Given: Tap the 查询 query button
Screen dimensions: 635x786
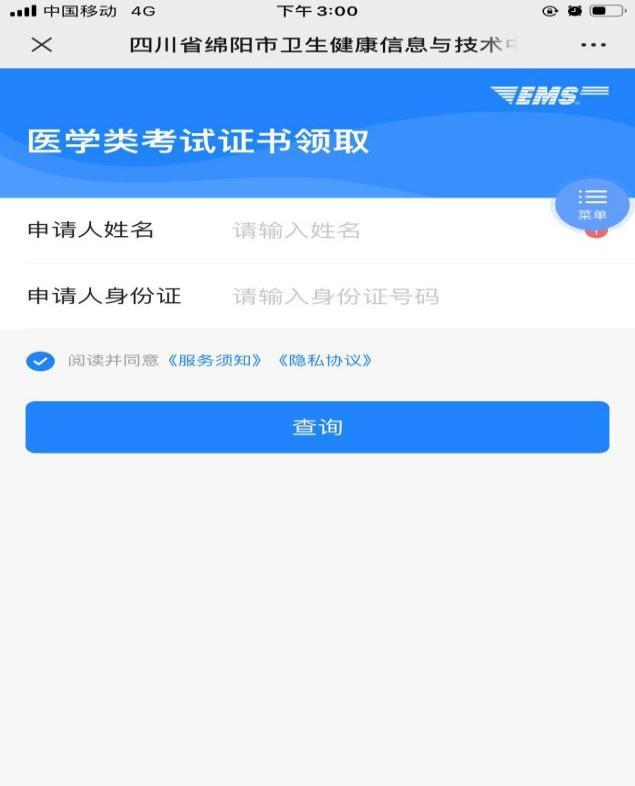Looking at the screenshot, I should click(317, 427).
